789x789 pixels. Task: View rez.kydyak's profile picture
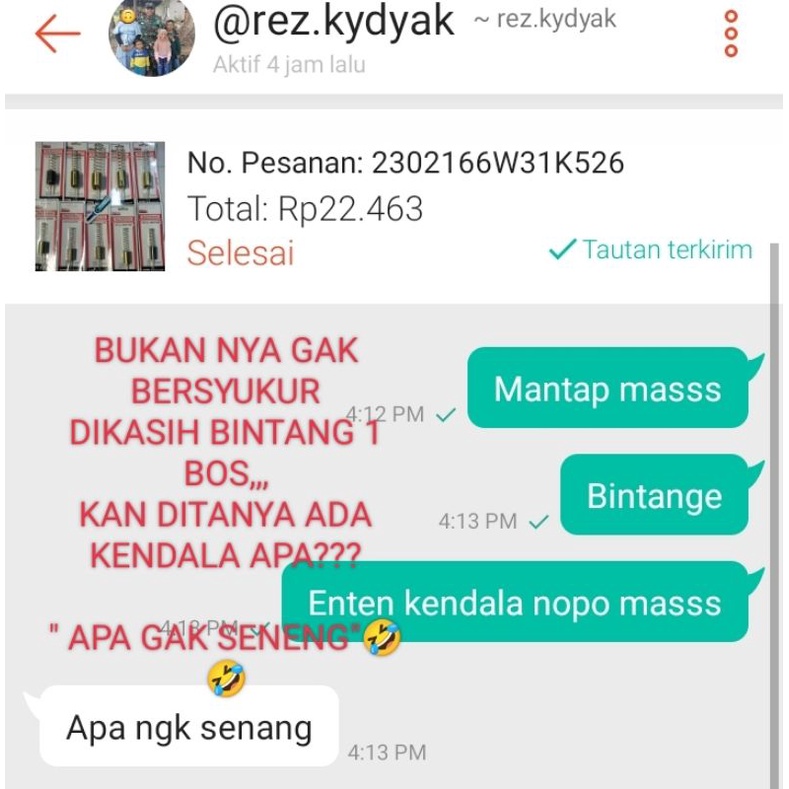click(151, 37)
